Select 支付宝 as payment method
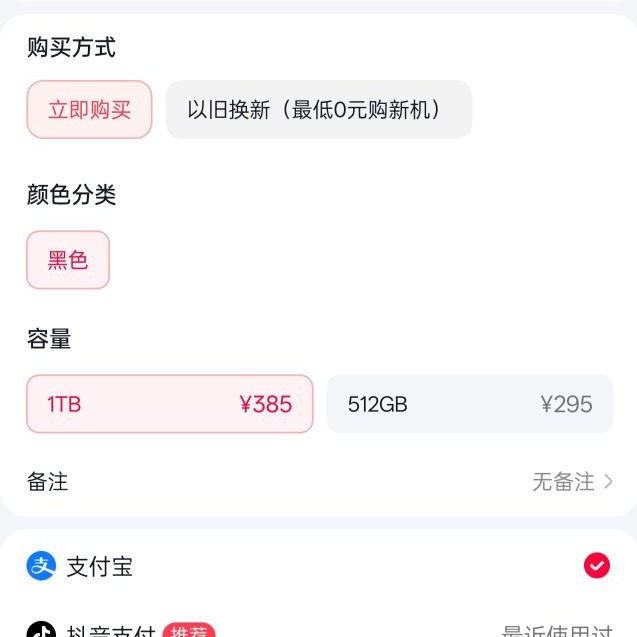The width and height of the screenshot is (637, 637). 318,567
